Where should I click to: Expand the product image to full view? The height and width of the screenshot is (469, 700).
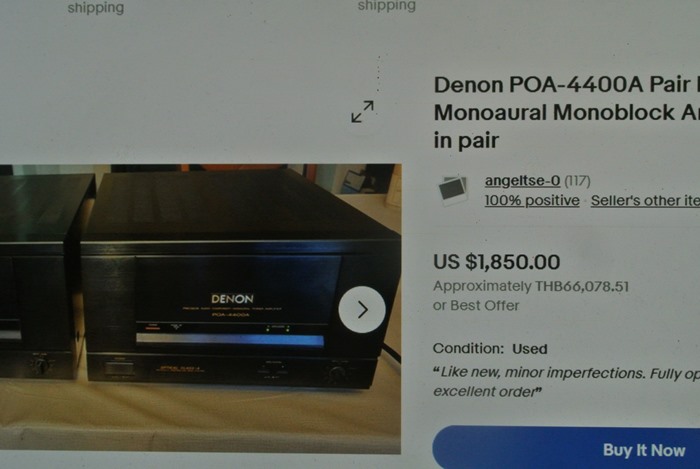[362, 111]
